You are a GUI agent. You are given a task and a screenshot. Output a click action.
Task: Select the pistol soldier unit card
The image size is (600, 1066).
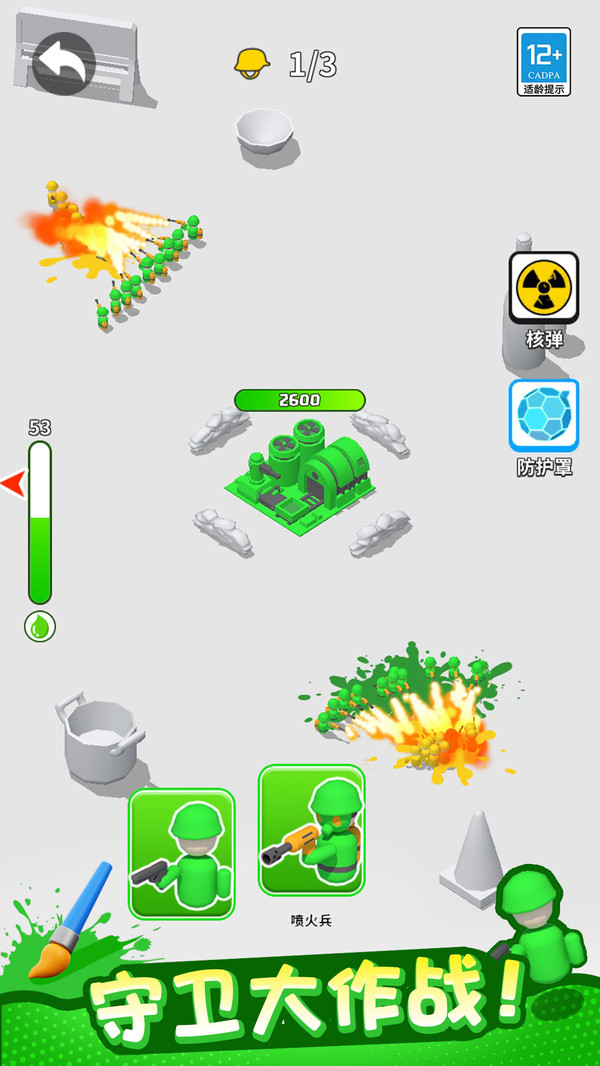click(181, 854)
